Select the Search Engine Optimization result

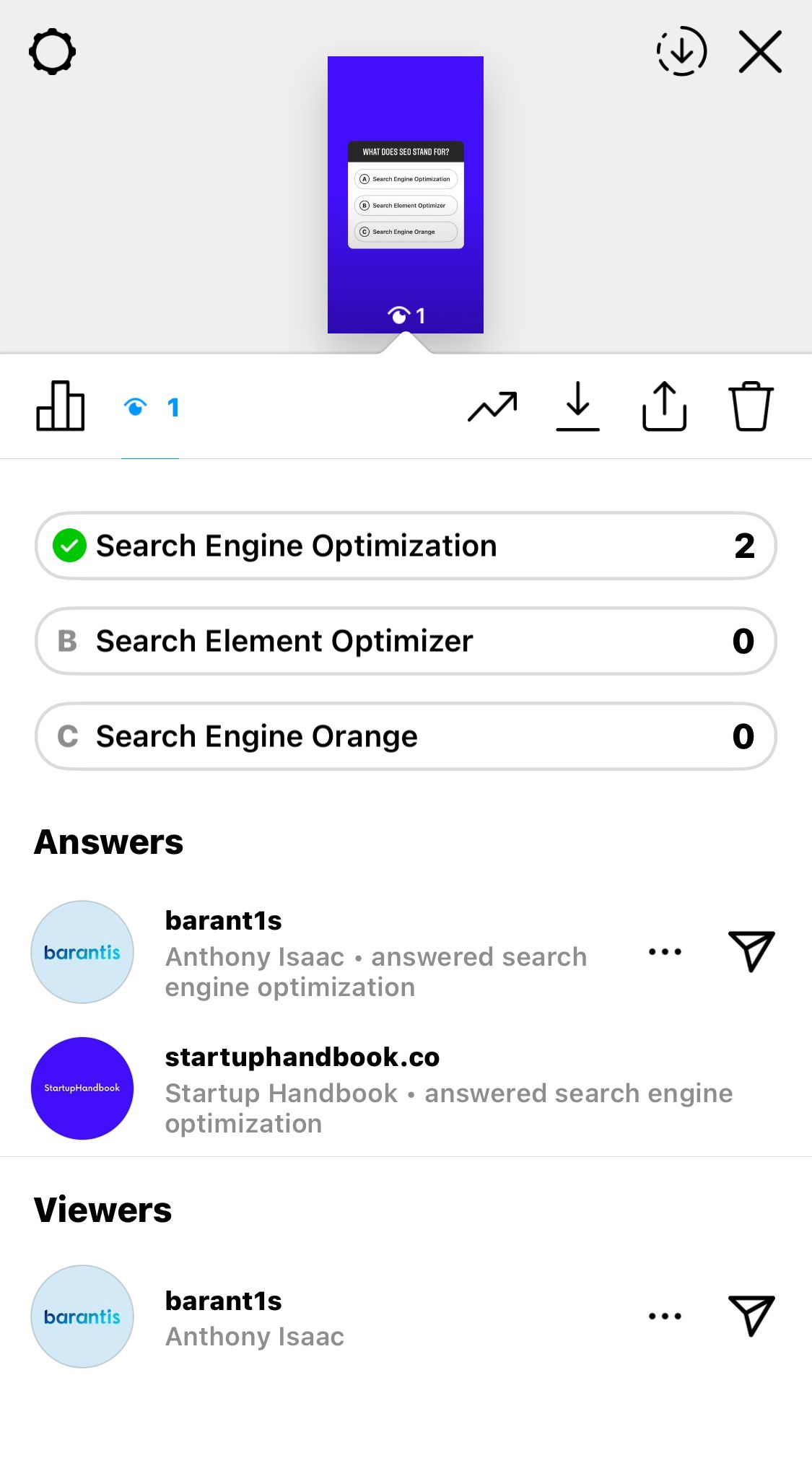coord(406,546)
